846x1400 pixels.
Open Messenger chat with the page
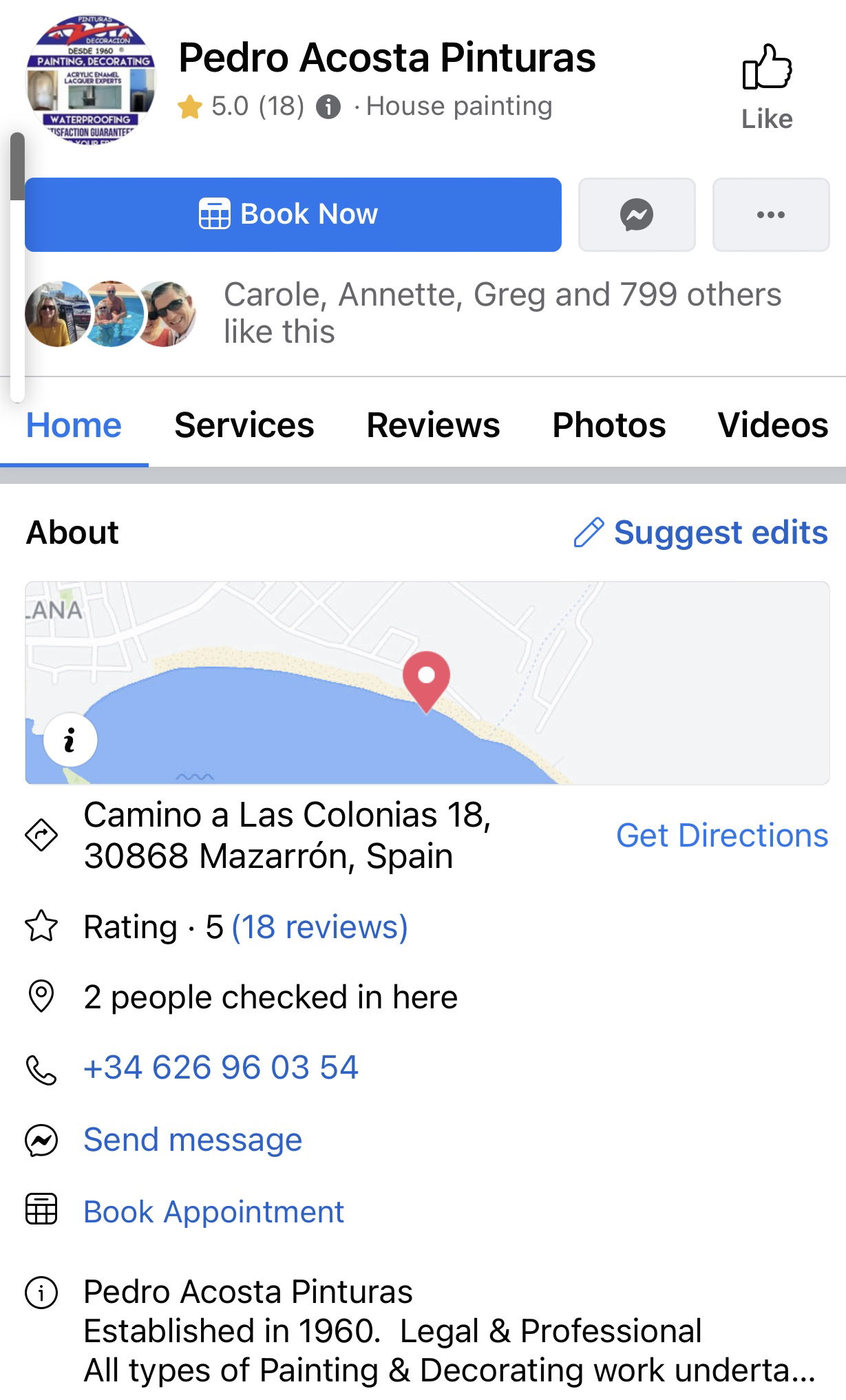click(637, 215)
